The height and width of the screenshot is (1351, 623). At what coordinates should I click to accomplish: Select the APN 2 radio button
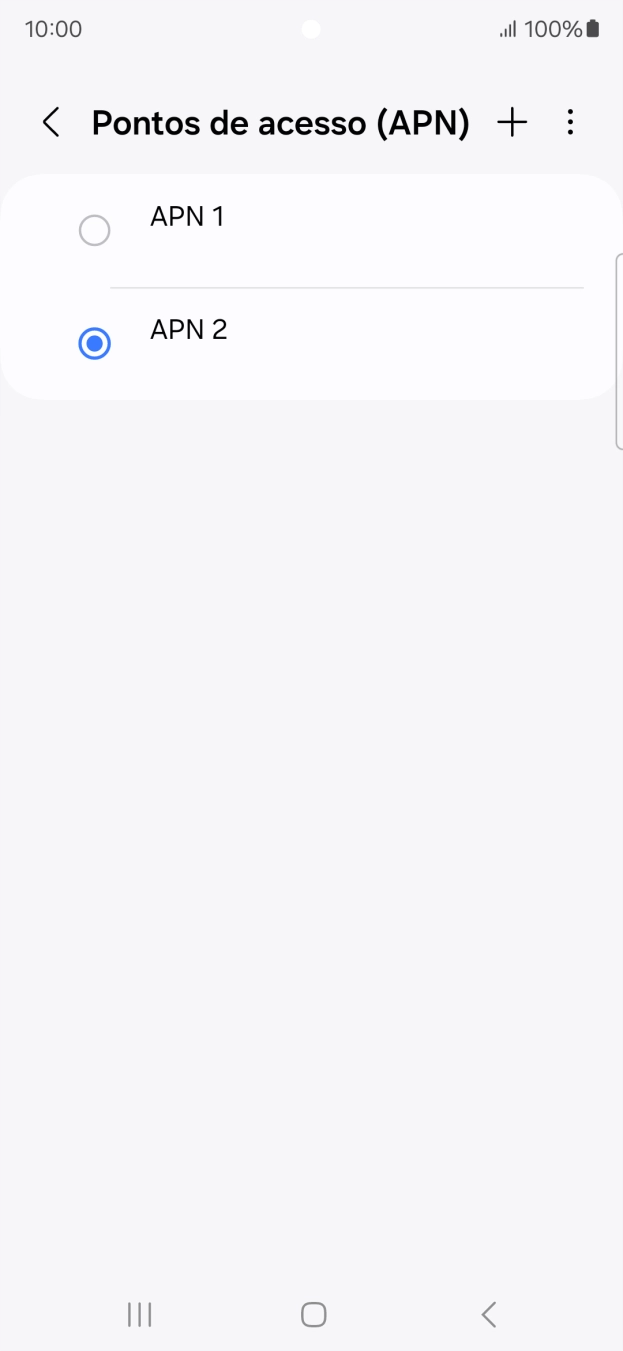pos(94,344)
